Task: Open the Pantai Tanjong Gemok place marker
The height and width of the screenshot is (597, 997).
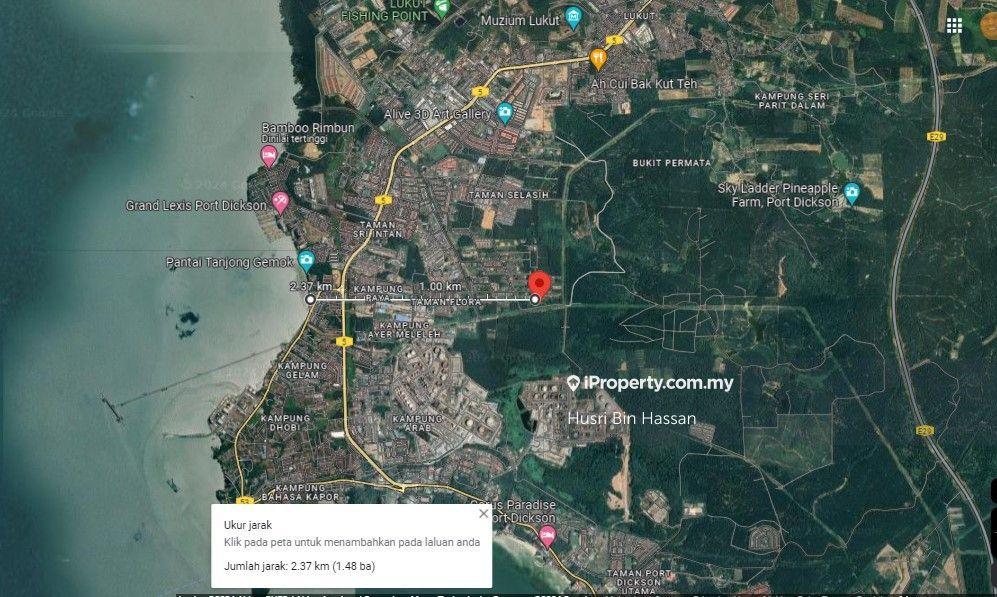Action: pyautogui.click(x=306, y=261)
